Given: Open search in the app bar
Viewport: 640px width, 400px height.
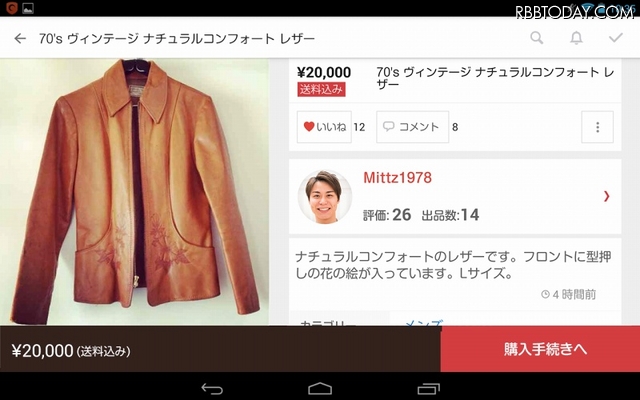Looking at the screenshot, I should click(x=537, y=39).
